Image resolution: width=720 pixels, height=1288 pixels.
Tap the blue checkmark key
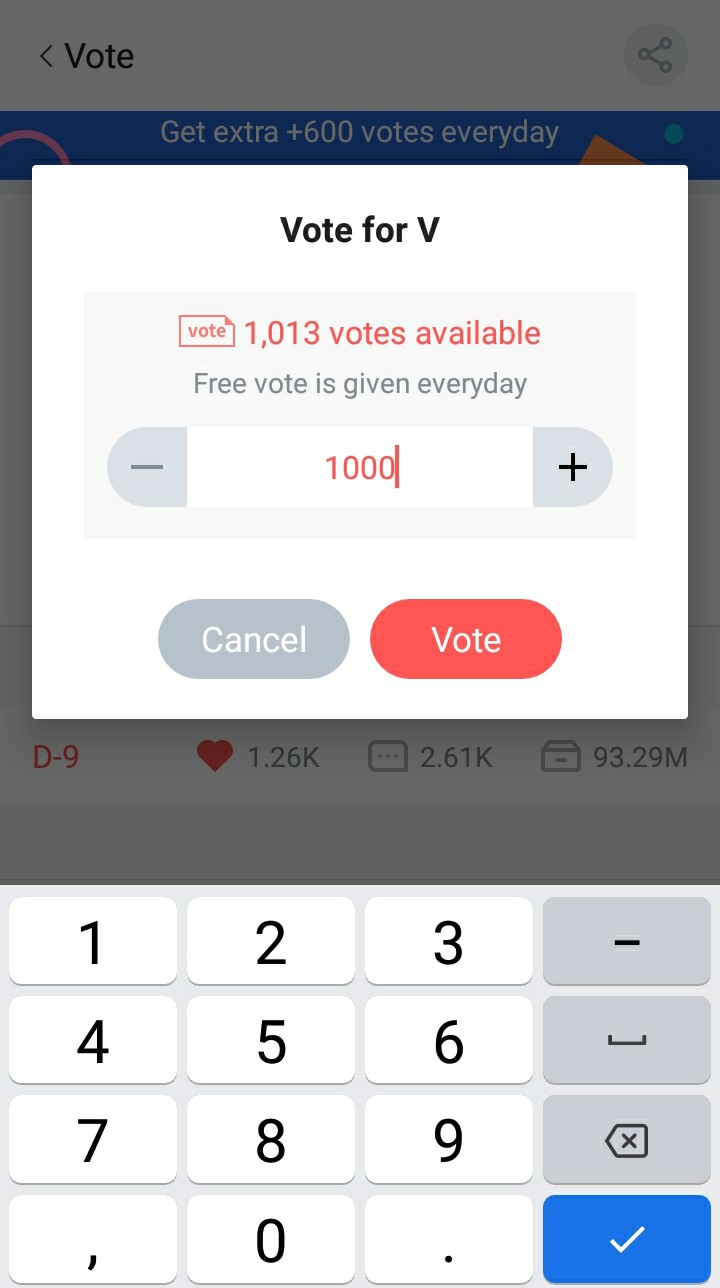click(627, 1240)
